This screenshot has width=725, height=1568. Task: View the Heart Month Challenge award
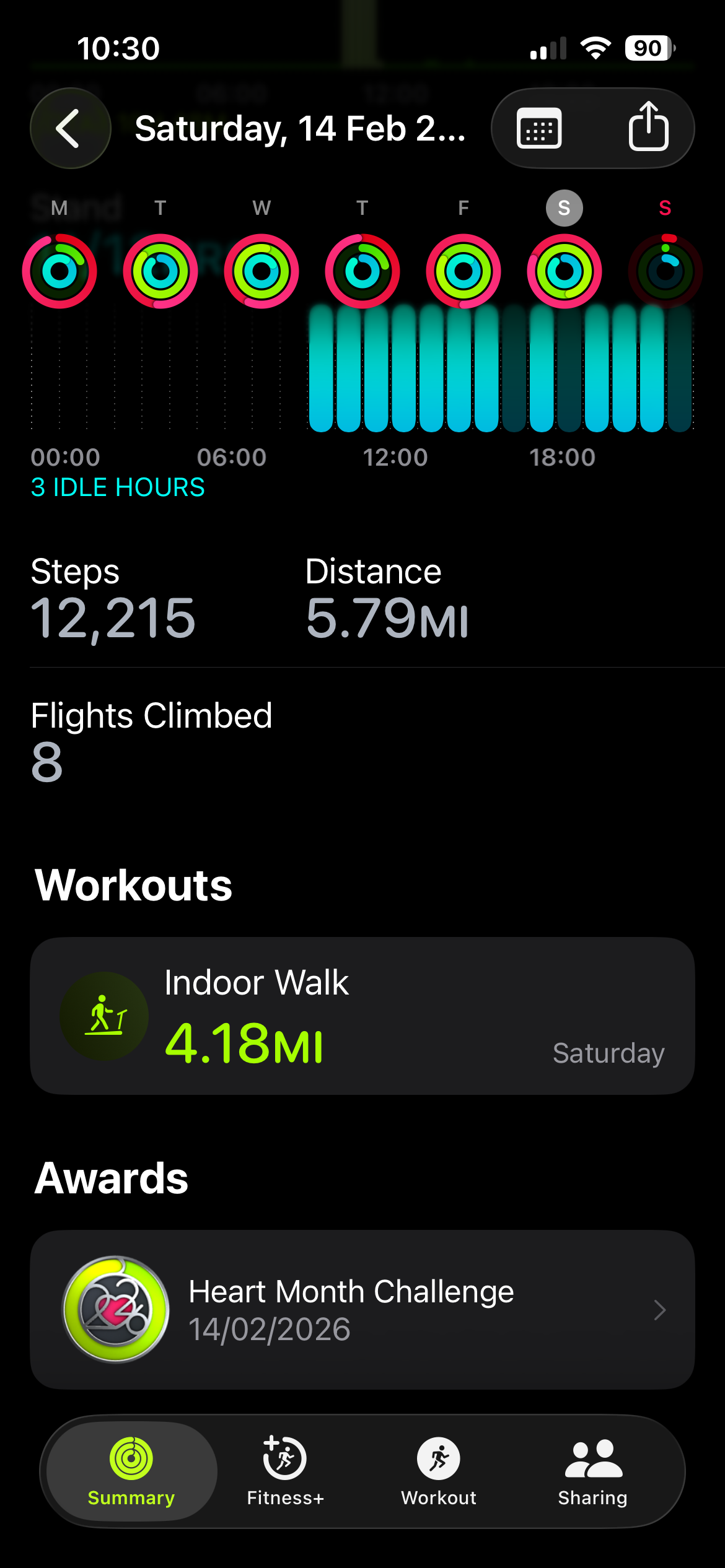(x=362, y=1309)
